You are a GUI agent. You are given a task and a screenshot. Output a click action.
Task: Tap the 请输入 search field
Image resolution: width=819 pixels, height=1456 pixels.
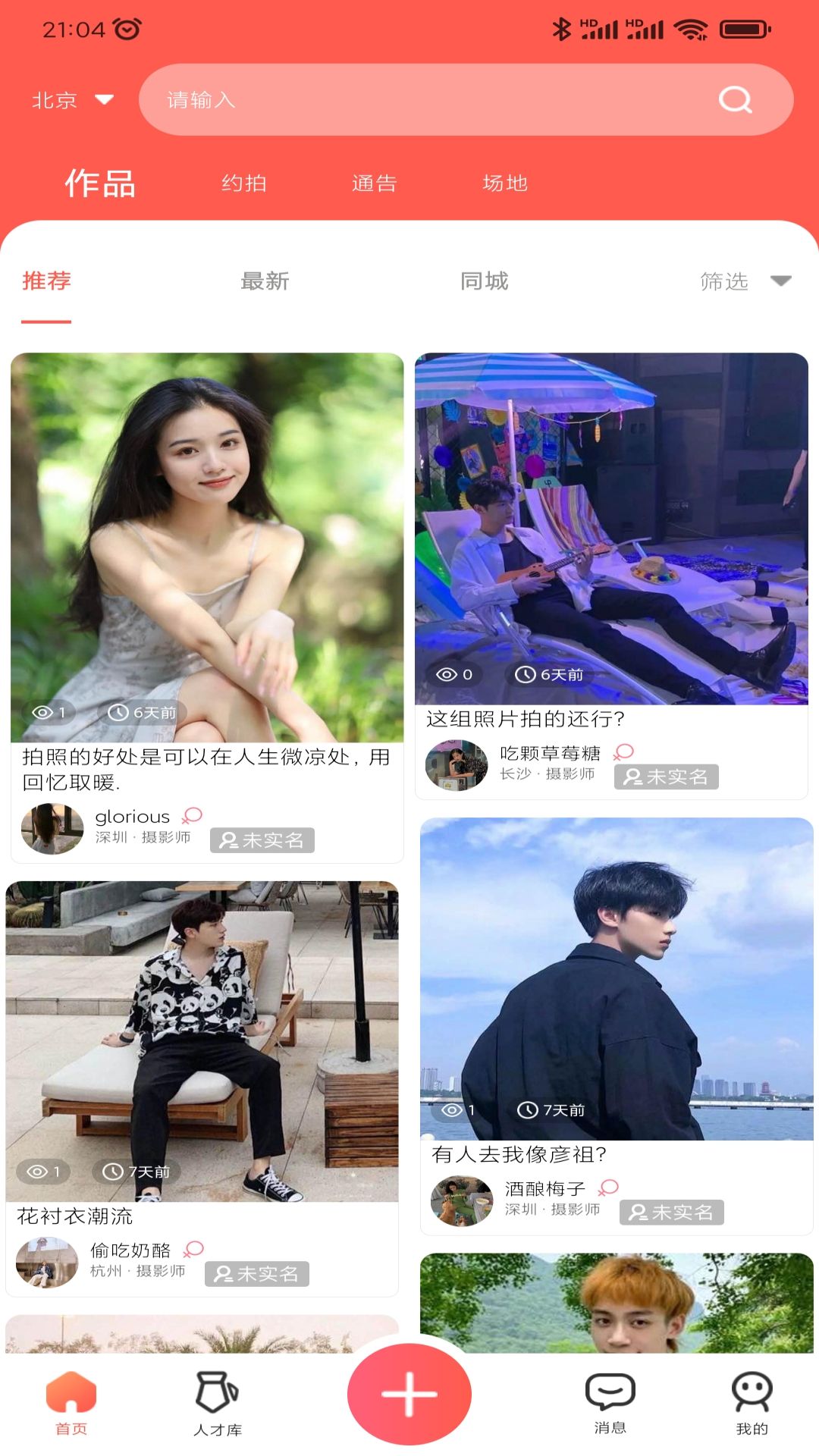[x=425, y=100]
